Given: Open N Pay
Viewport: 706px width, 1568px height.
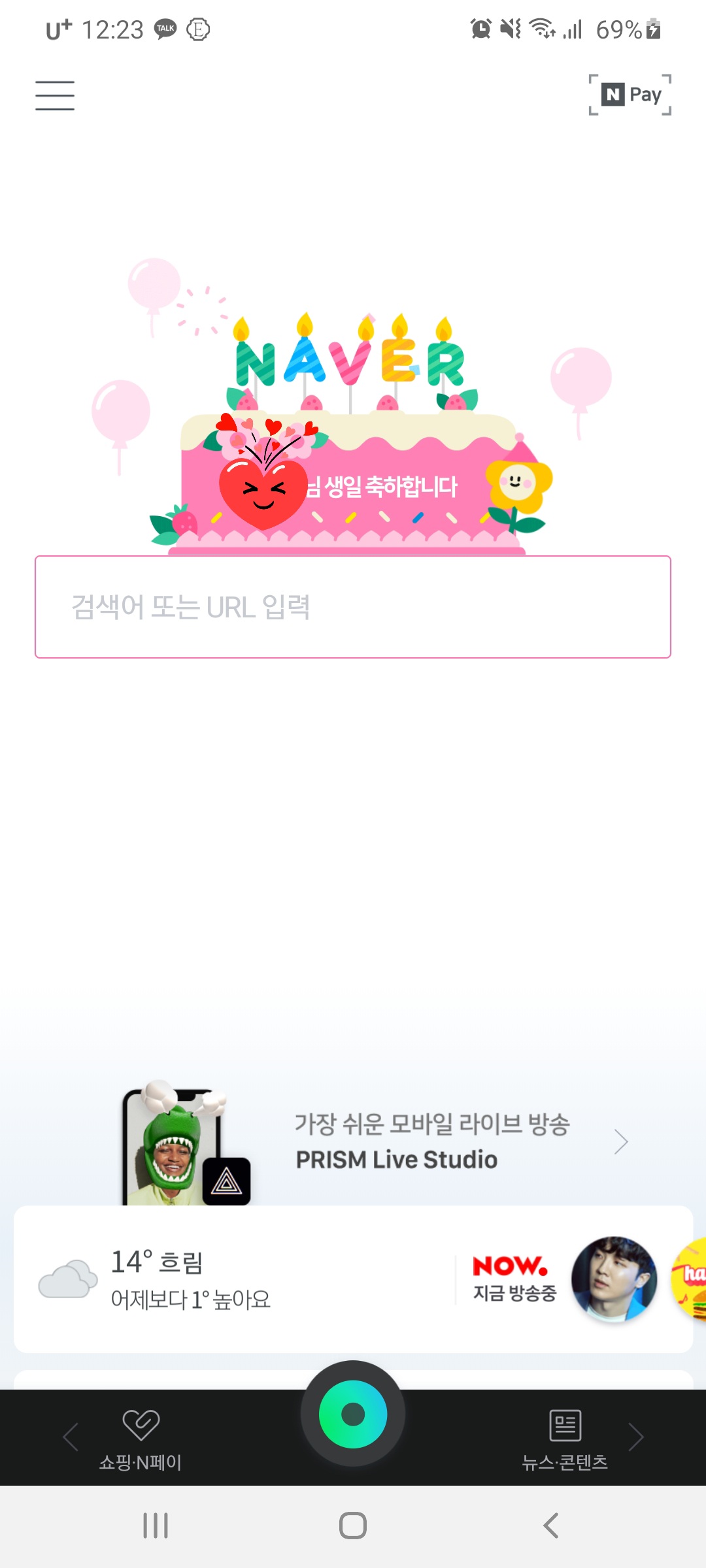Looking at the screenshot, I should tap(630, 95).
